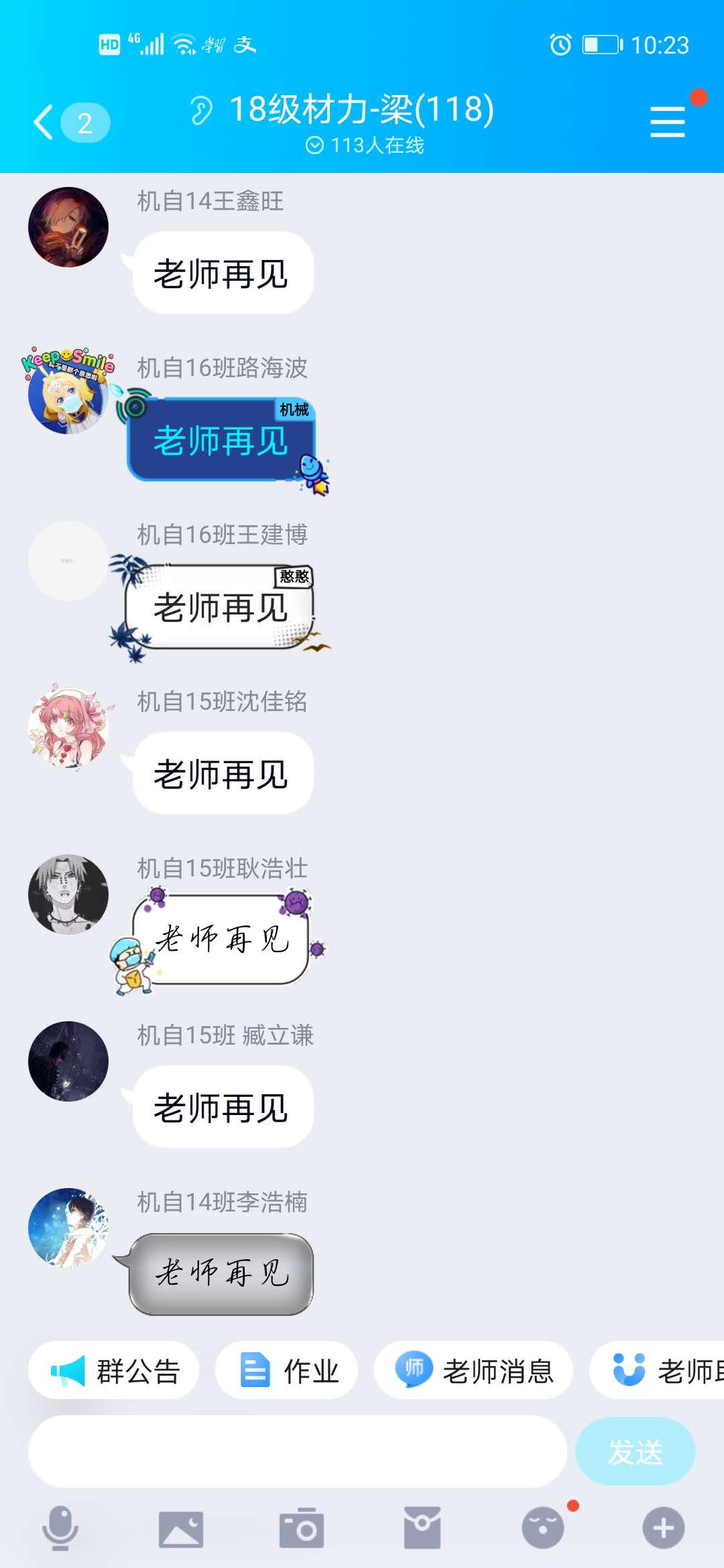724x1568 pixels.
Task: Tap 沈佳铭's pink avatar
Action: coord(68,727)
